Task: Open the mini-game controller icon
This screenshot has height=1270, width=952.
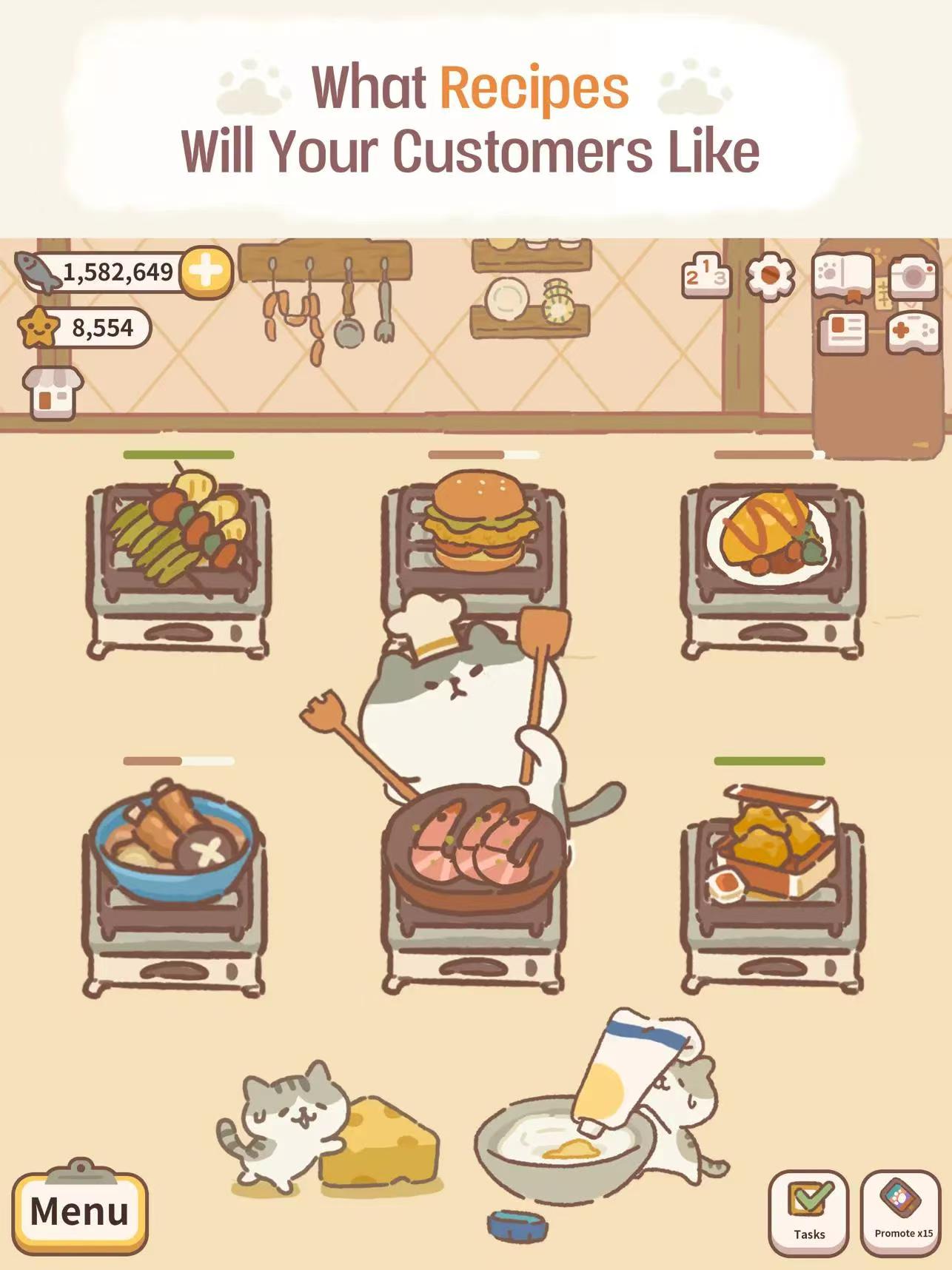Action: [x=912, y=331]
